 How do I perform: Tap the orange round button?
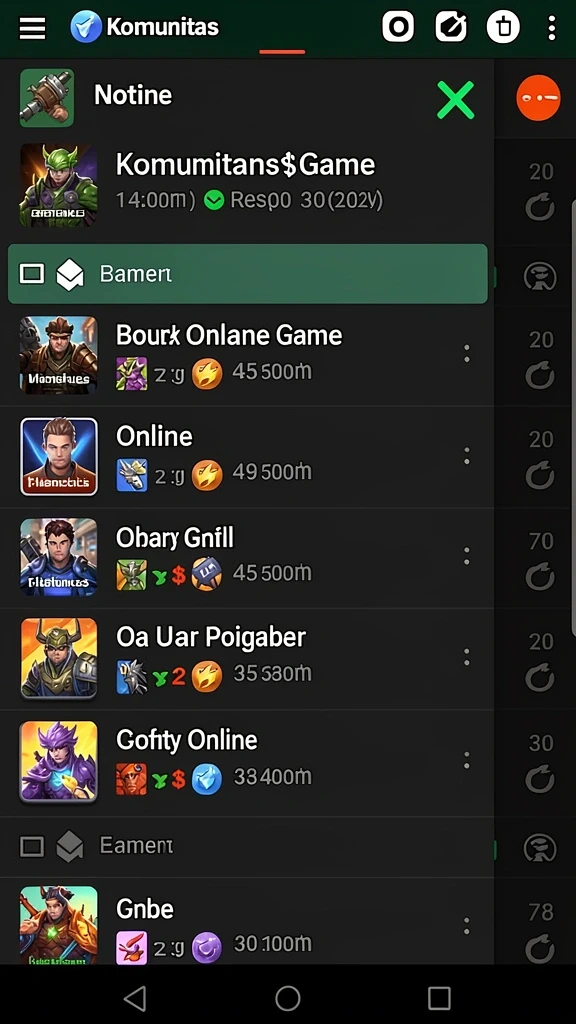tap(538, 98)
